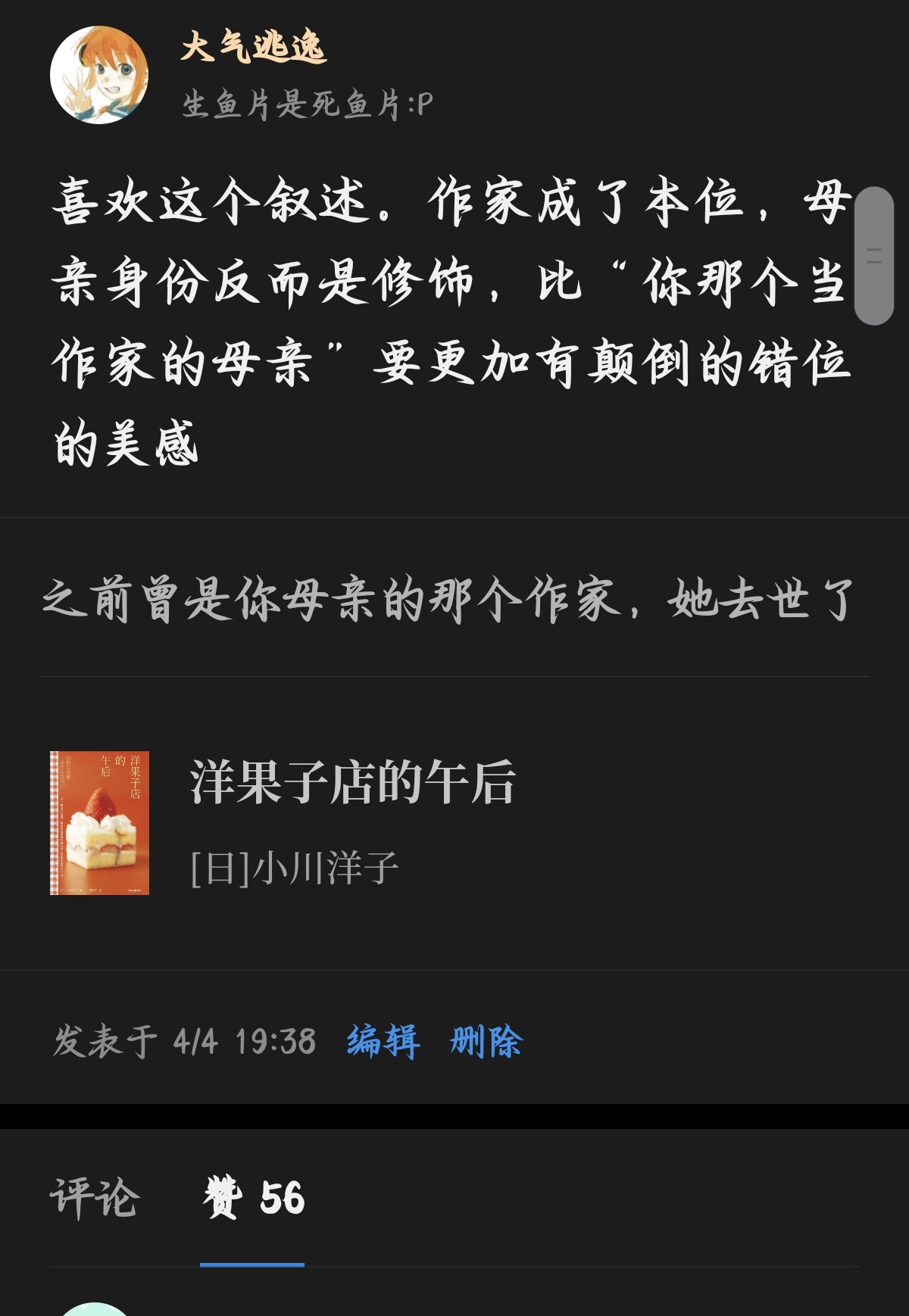Viewport: 909px width, 1316px height.
Task: Tap the username 大气逃逸
Action: [253, 47]
